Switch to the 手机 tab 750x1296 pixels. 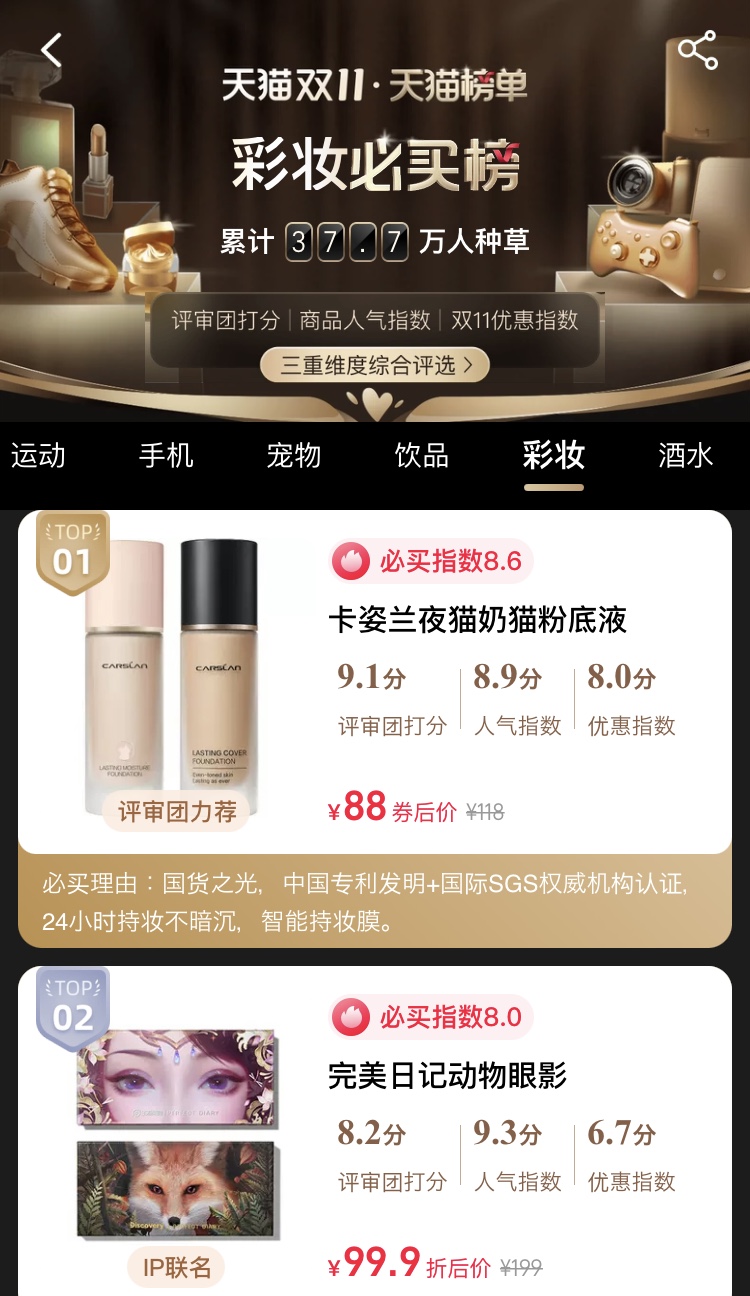pyautogui.click(x=166, y=456)
